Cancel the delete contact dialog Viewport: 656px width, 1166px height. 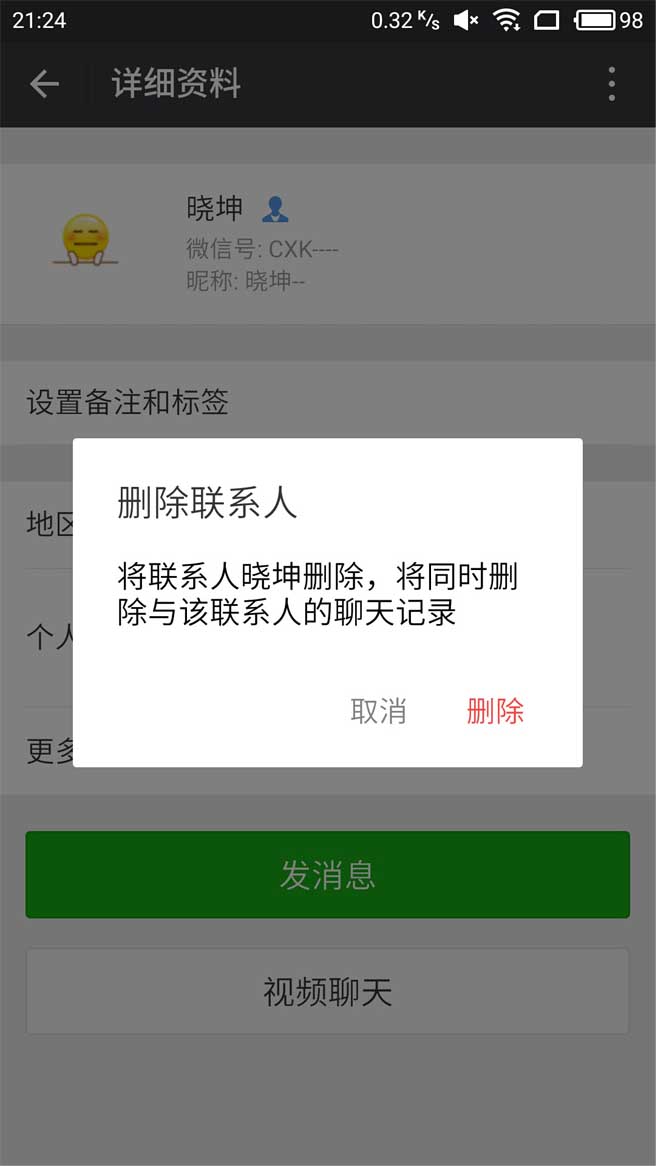pos(378,712)
